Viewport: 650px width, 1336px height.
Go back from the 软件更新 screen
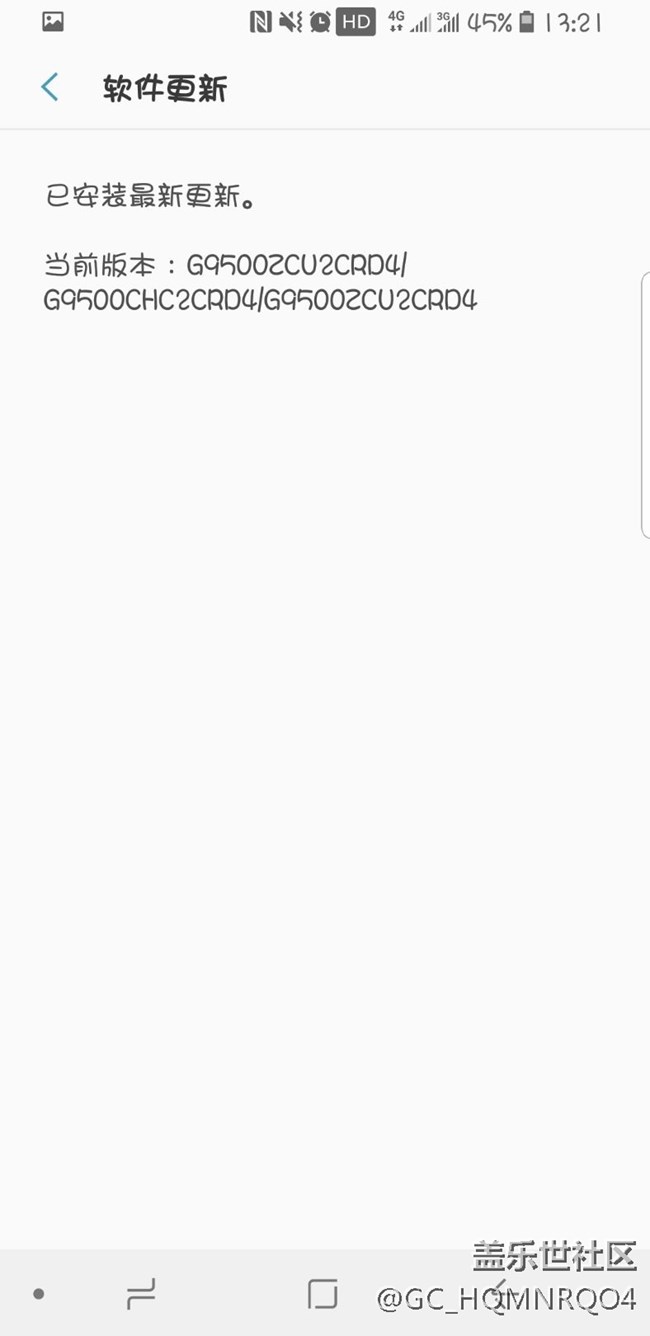50,88
